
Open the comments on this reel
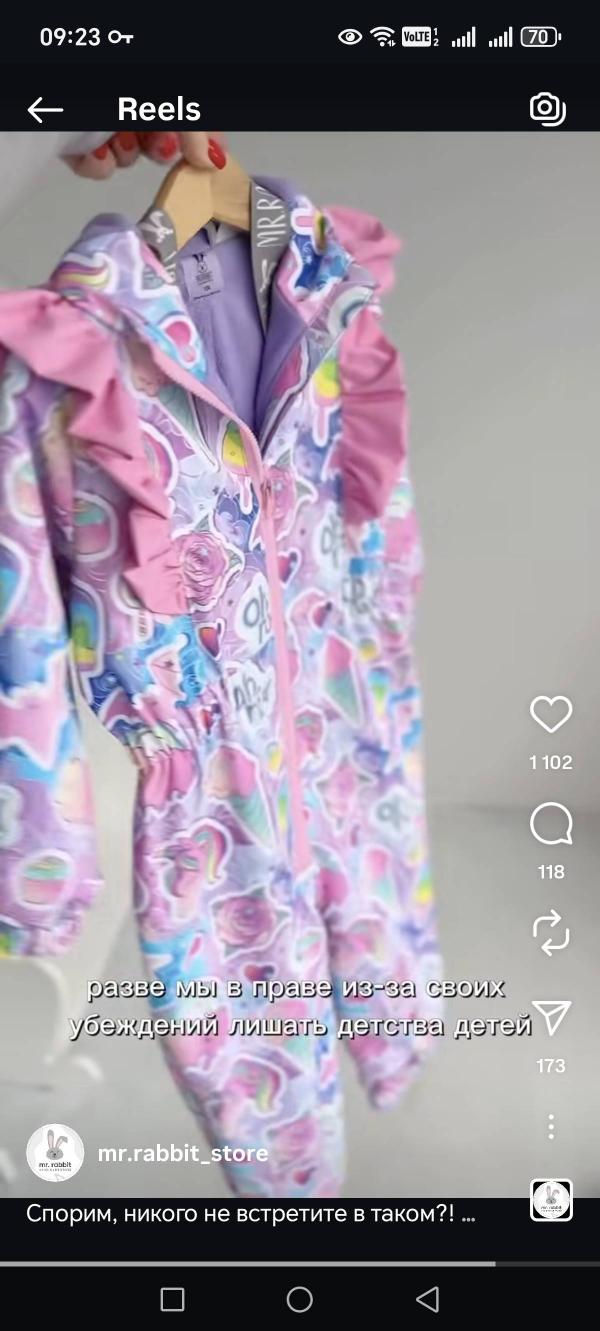coord(551,825)
